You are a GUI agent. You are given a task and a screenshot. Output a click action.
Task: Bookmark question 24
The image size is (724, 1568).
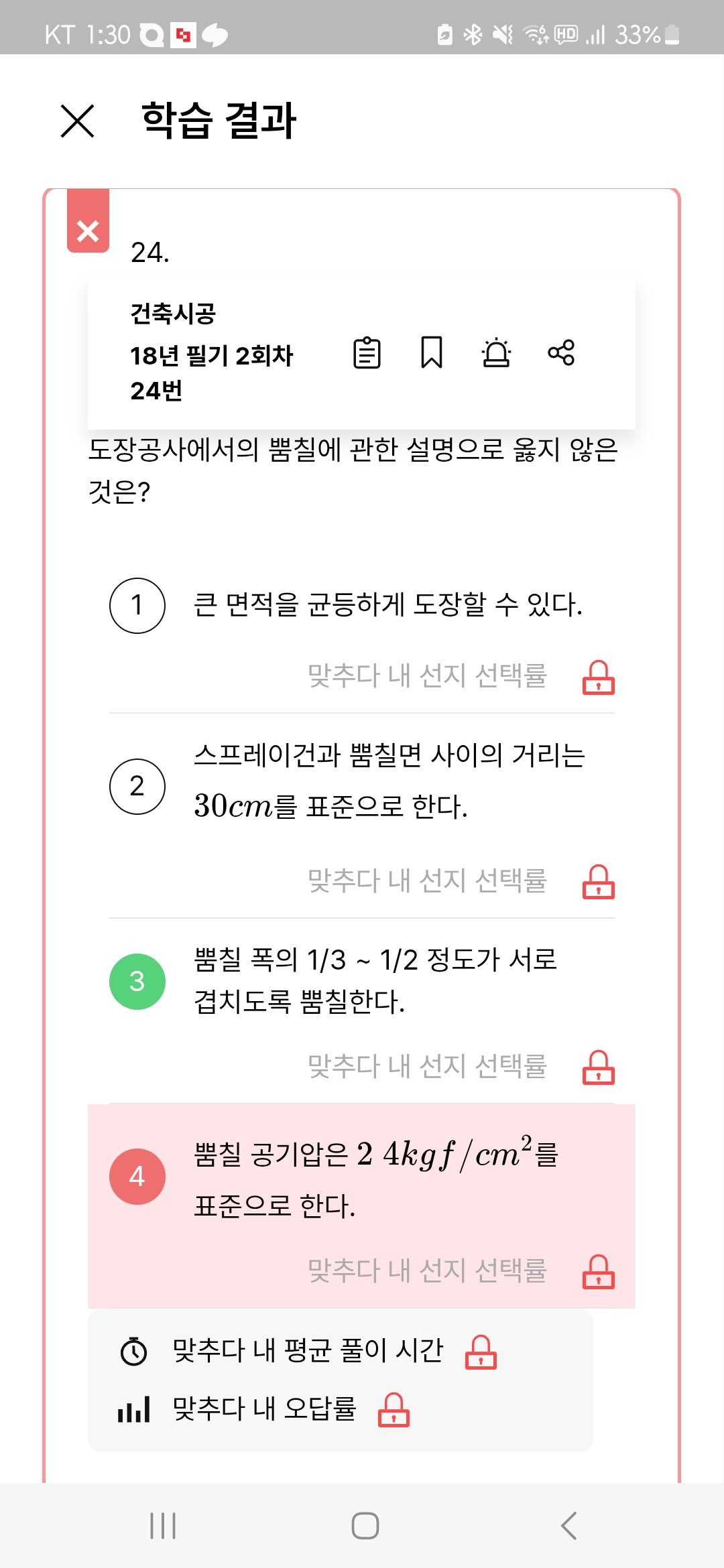click(431, 352)
